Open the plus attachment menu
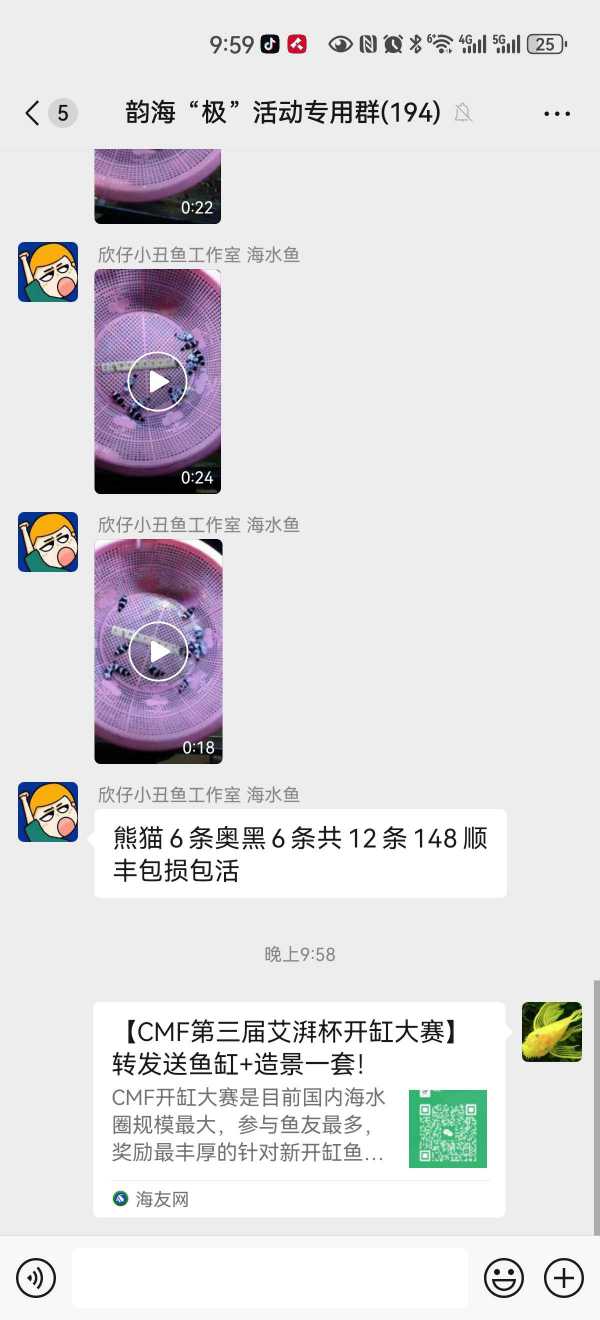The height and width of the screenshot is (1320, 600). [564, 1278]
